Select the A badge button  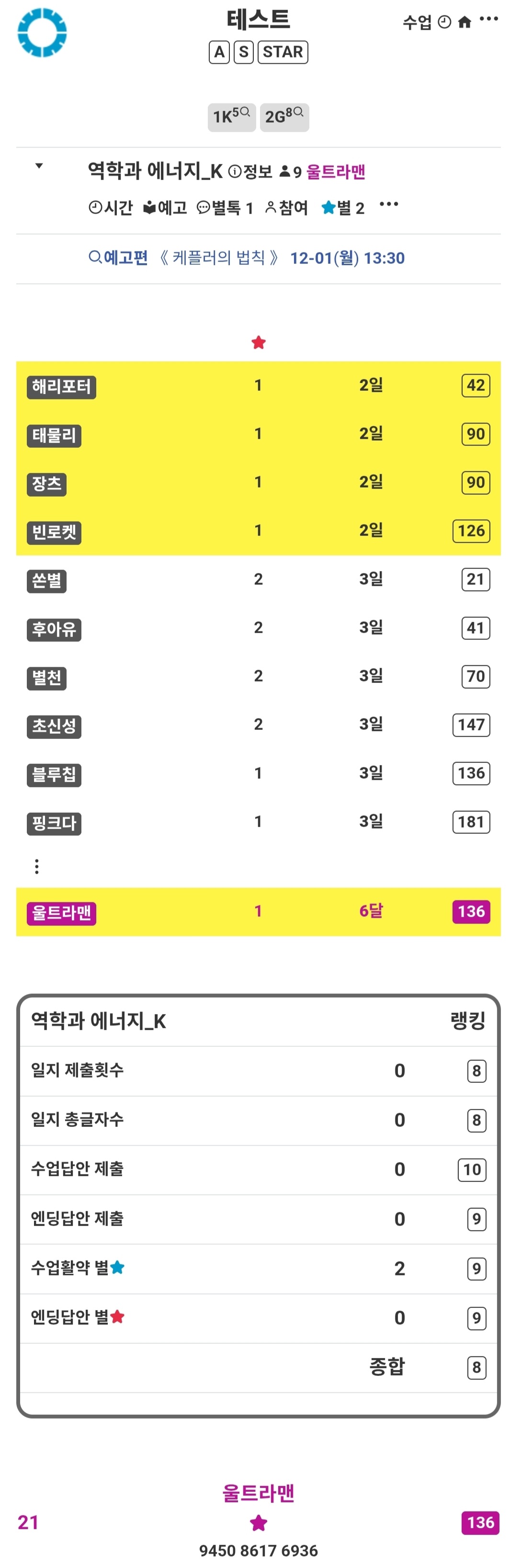[x=219, y=52]
